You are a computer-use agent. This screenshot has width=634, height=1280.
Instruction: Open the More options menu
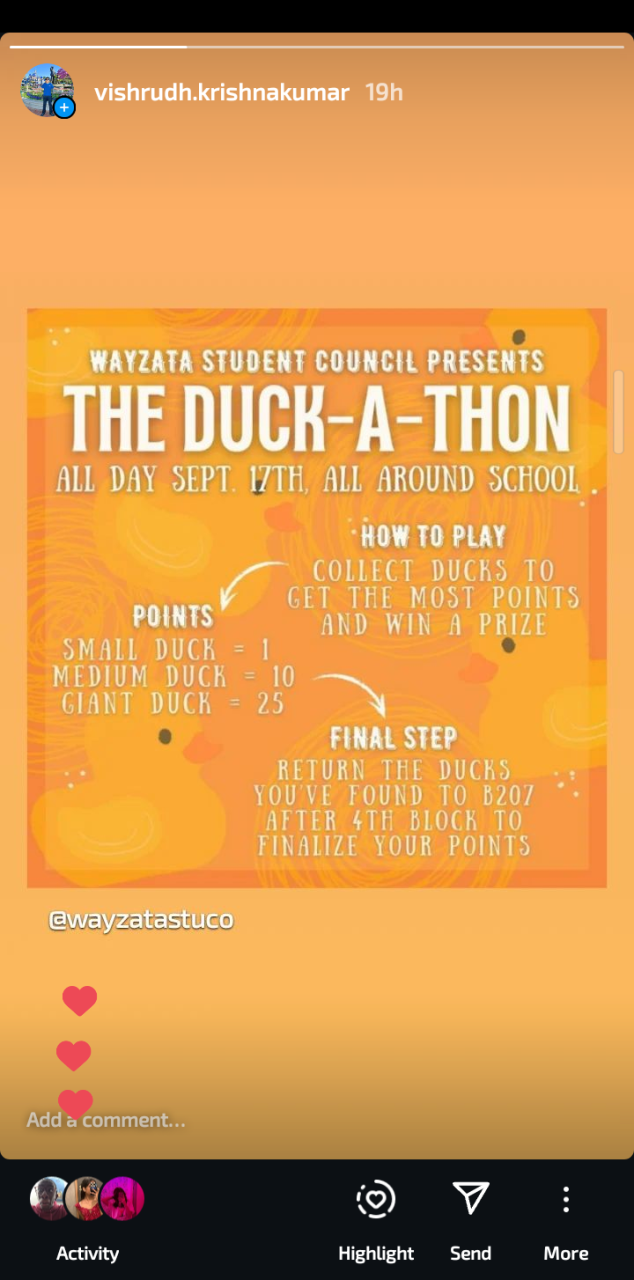tap(565, 1217)
